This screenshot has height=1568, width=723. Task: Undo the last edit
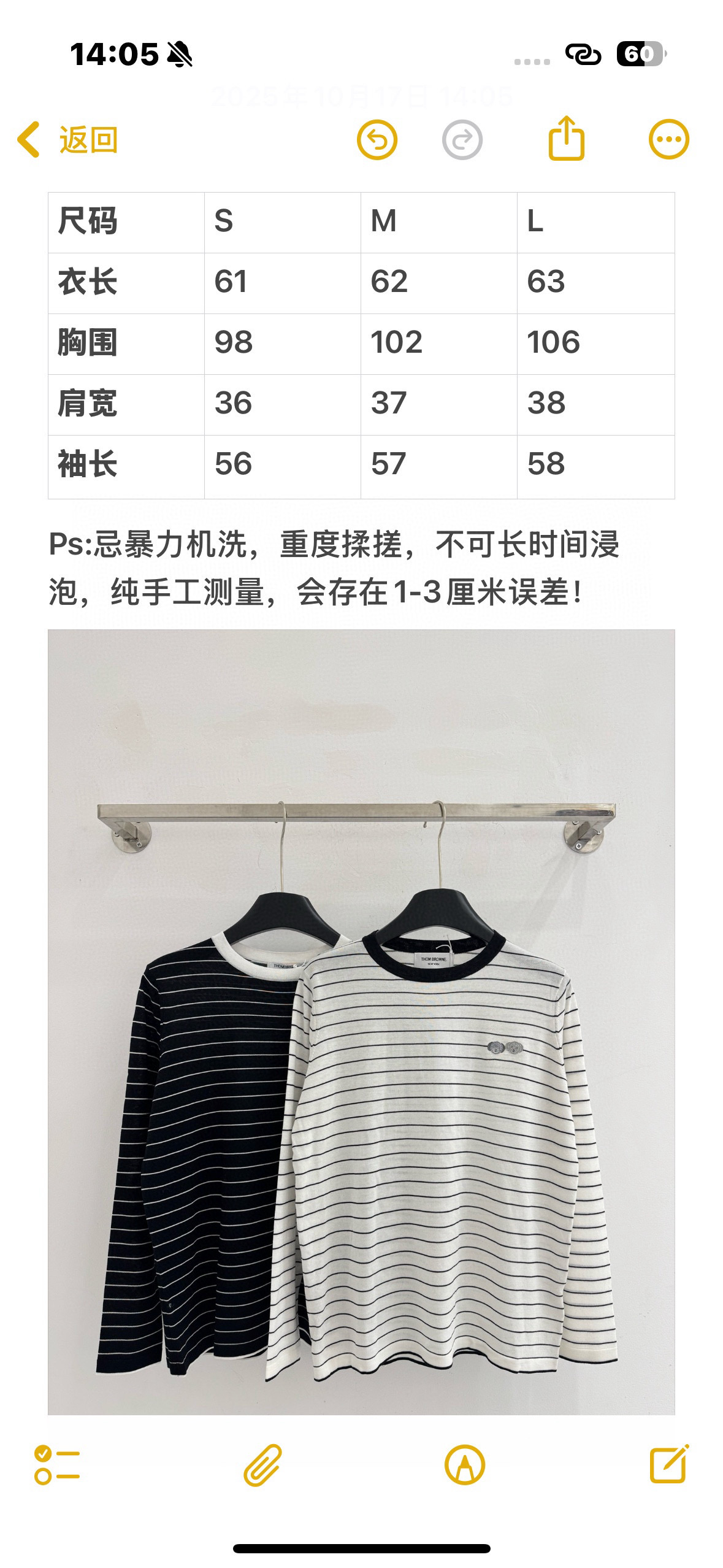(377, 140)
